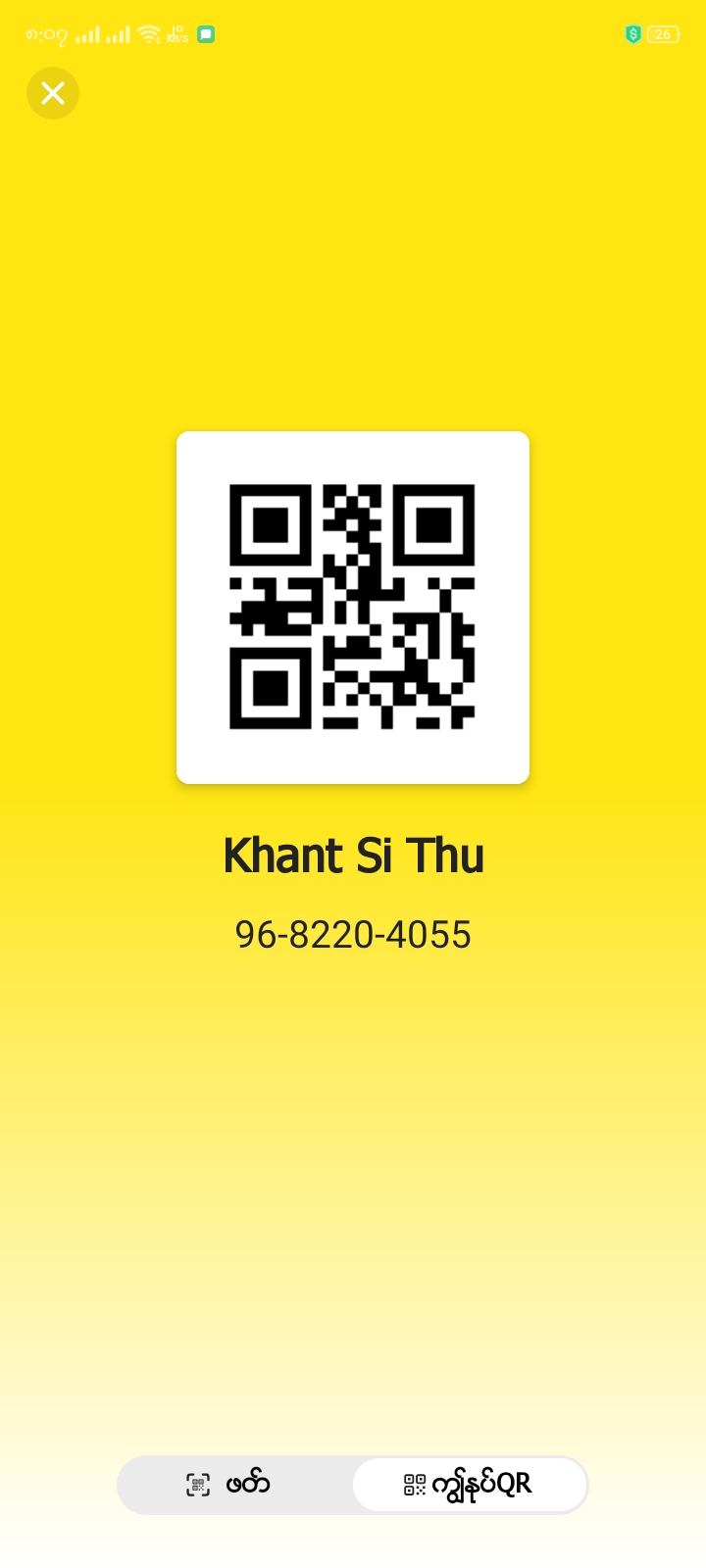Close the QR code screen

pos(53,93)
